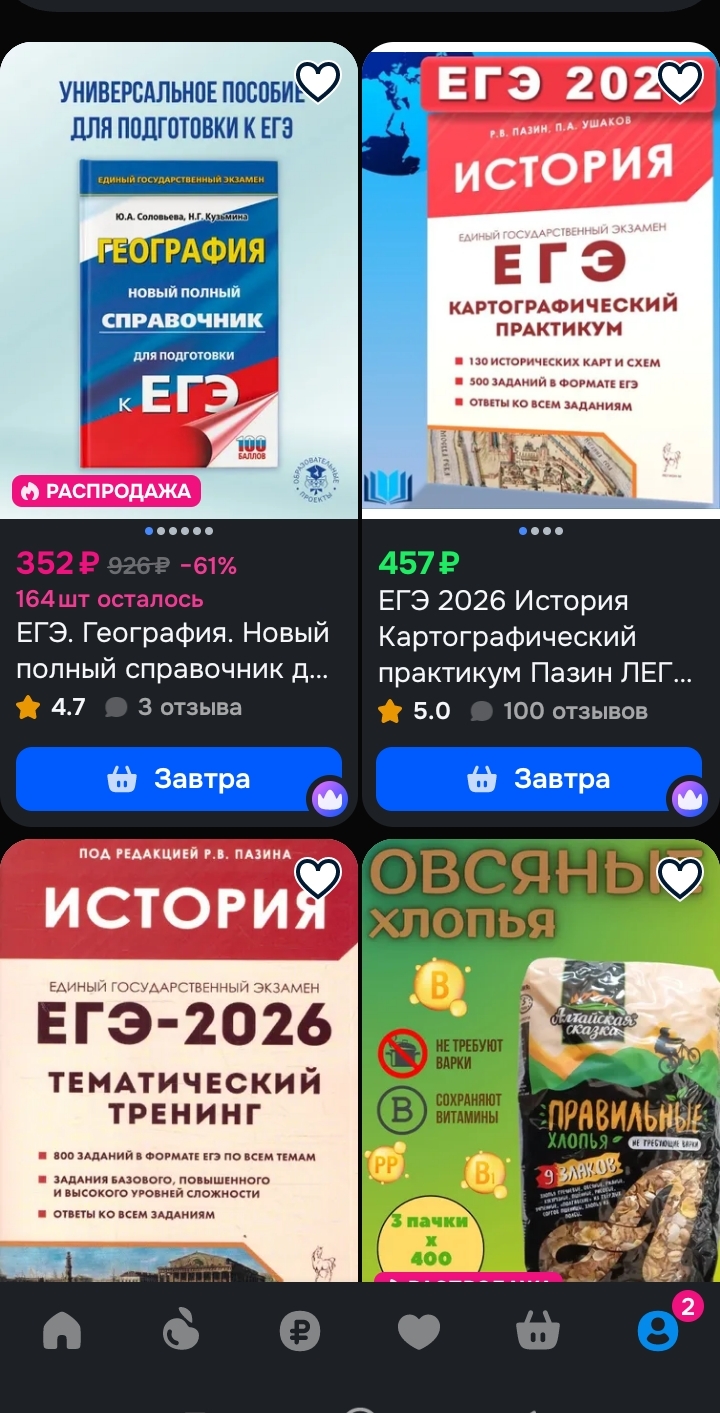Open the ruble finance tab
Viewport: 720px width, 1413px height.
click(x=299, y=1331)
